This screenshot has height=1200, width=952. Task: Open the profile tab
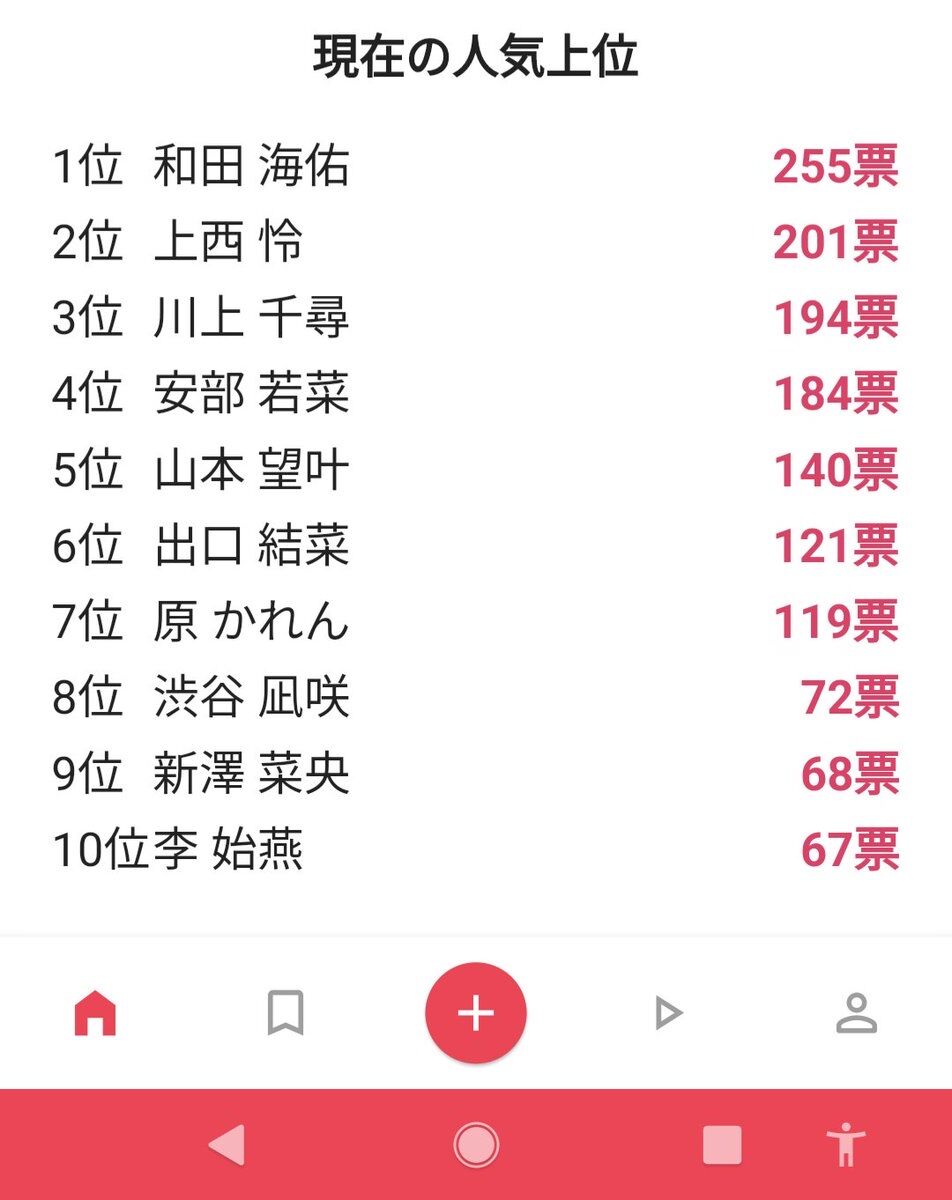(856, 1015)
